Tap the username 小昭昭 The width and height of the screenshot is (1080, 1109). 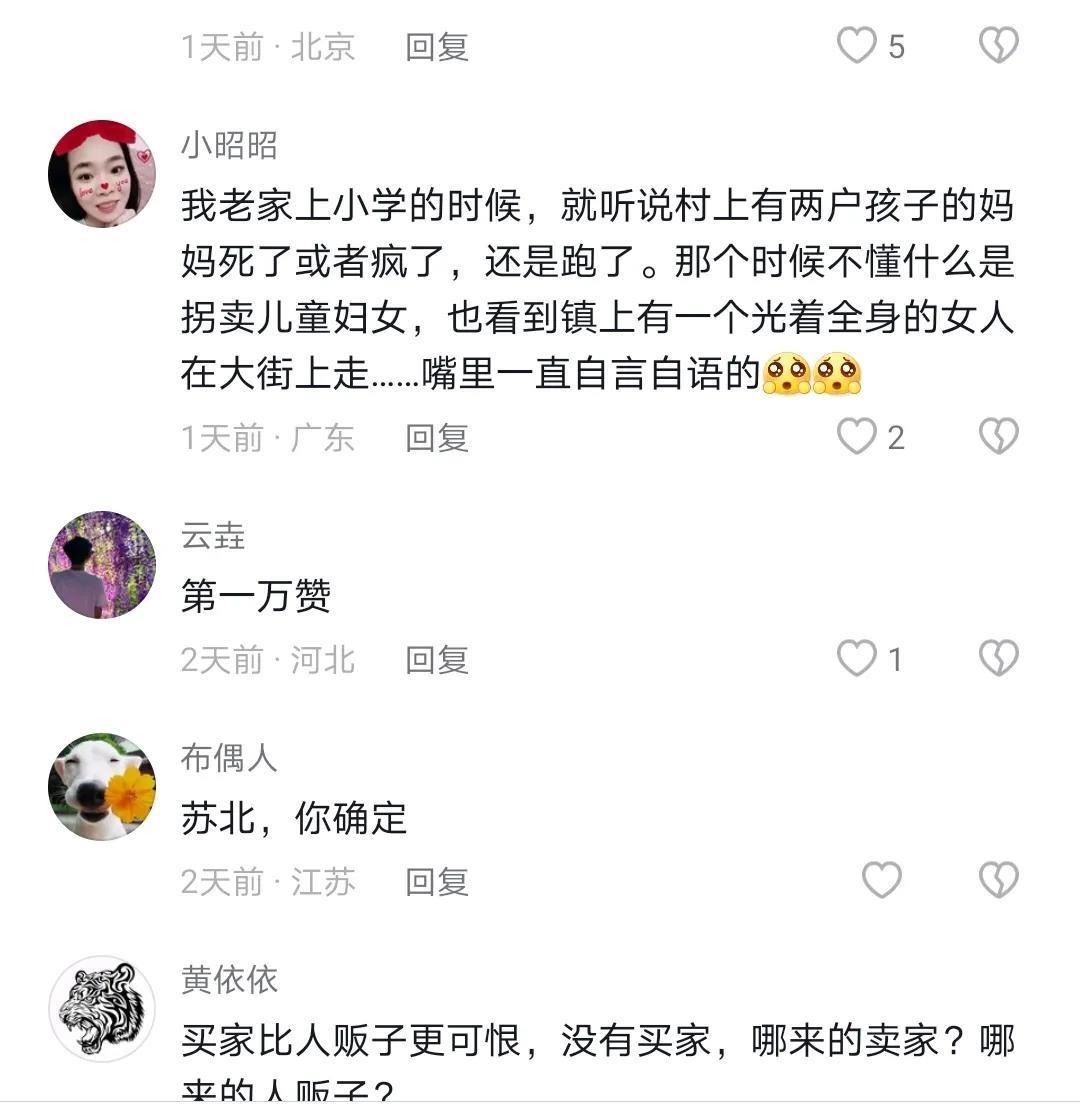pyautogui.click(x=229, y=146)
